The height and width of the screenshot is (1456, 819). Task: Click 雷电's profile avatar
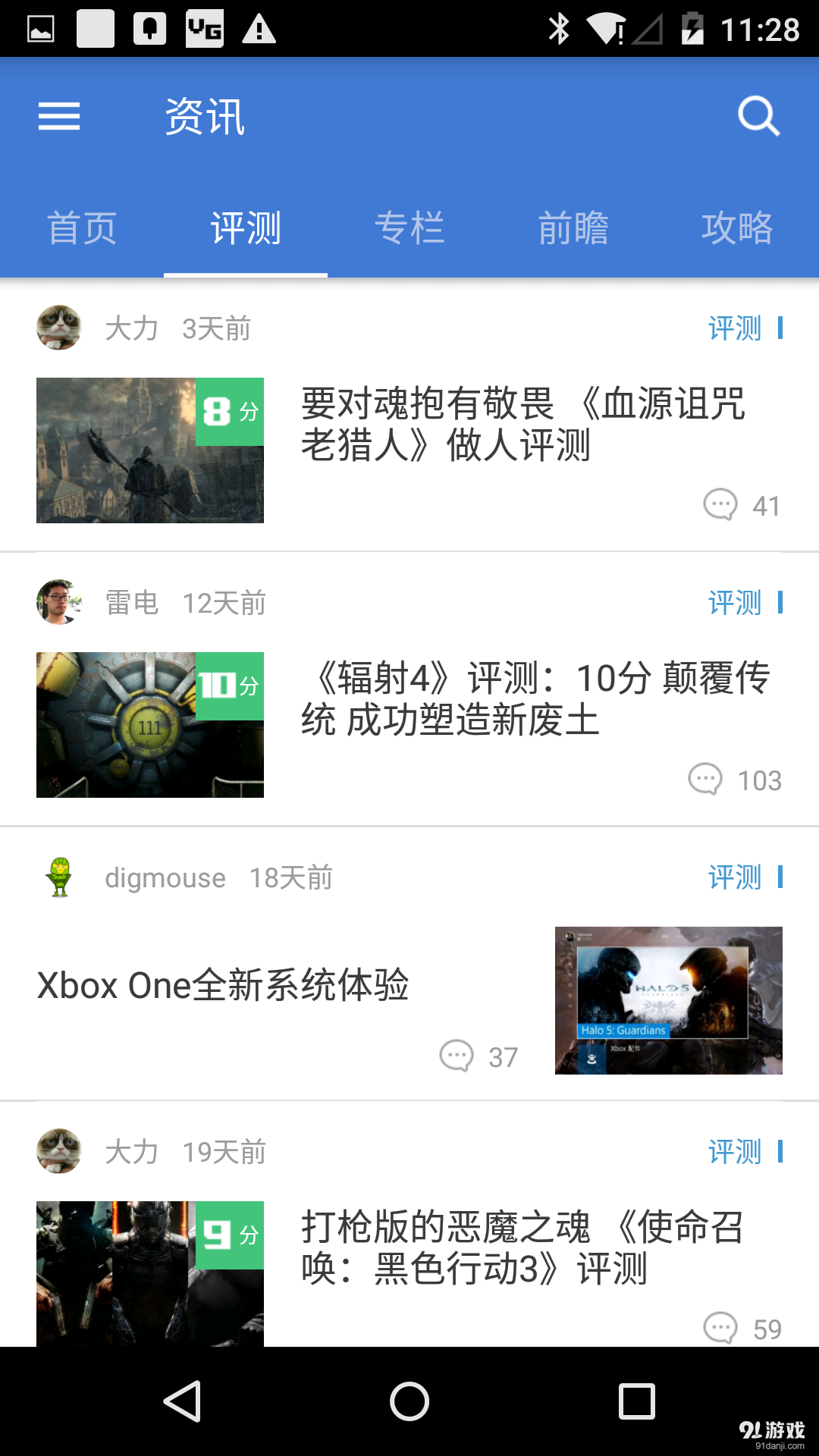(59, 603)
